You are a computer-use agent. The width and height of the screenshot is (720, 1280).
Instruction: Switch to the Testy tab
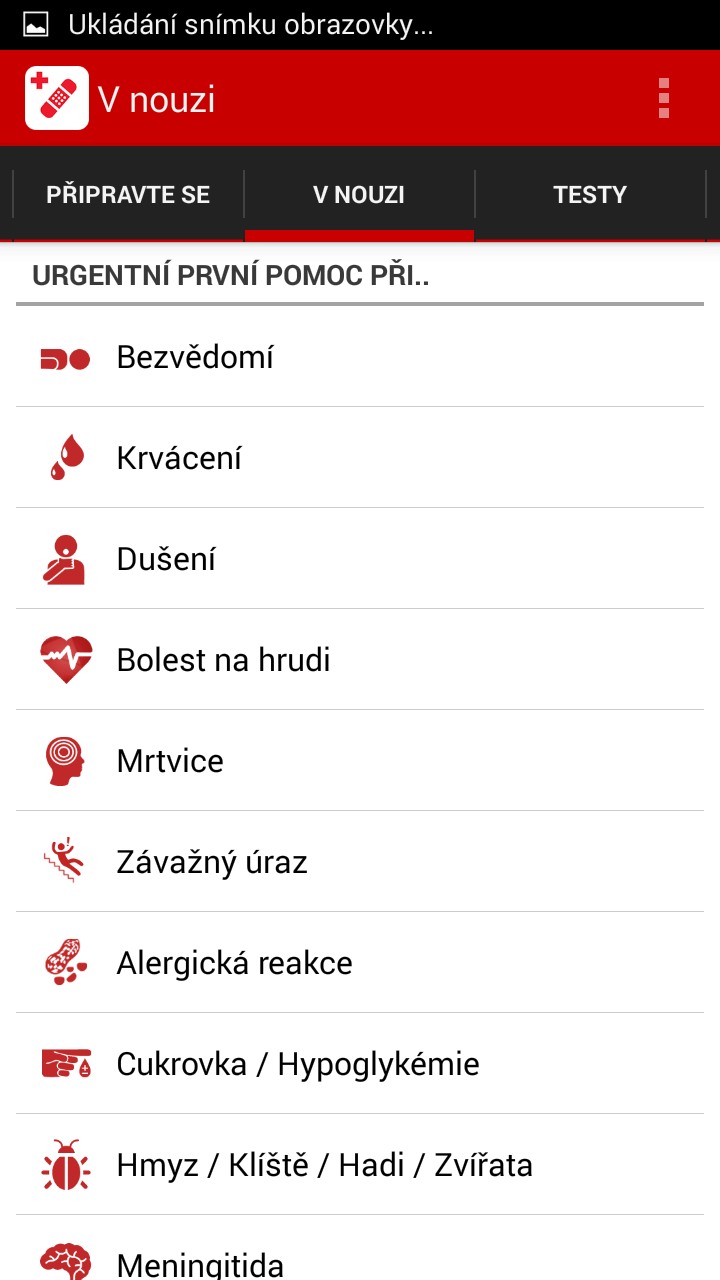[590, 194]
